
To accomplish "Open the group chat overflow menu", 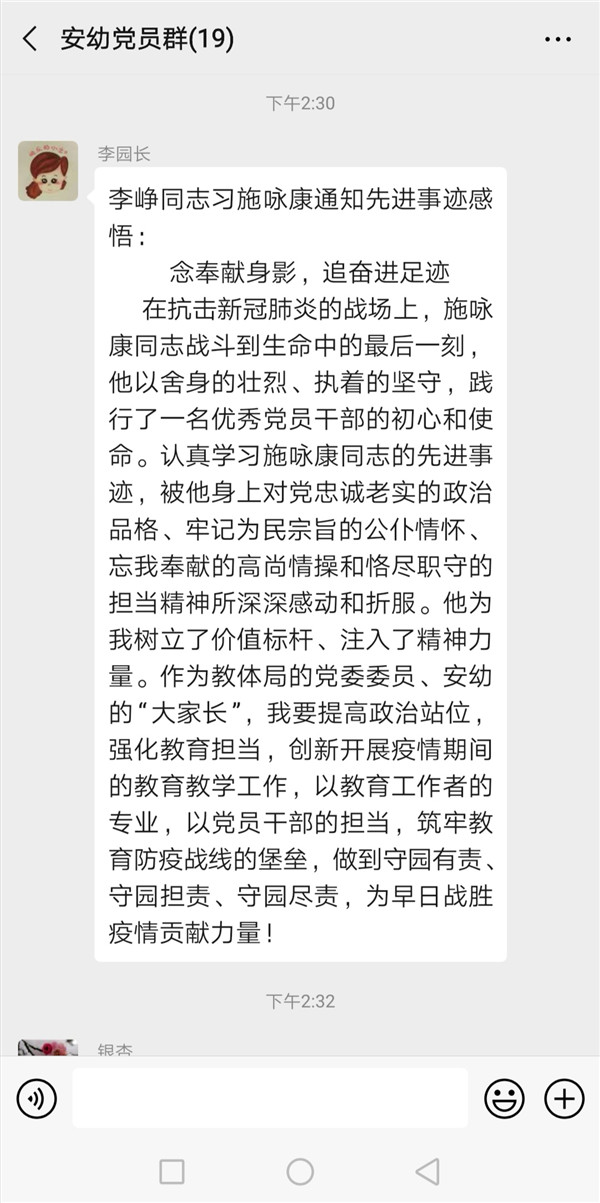I will coord(559,39).
